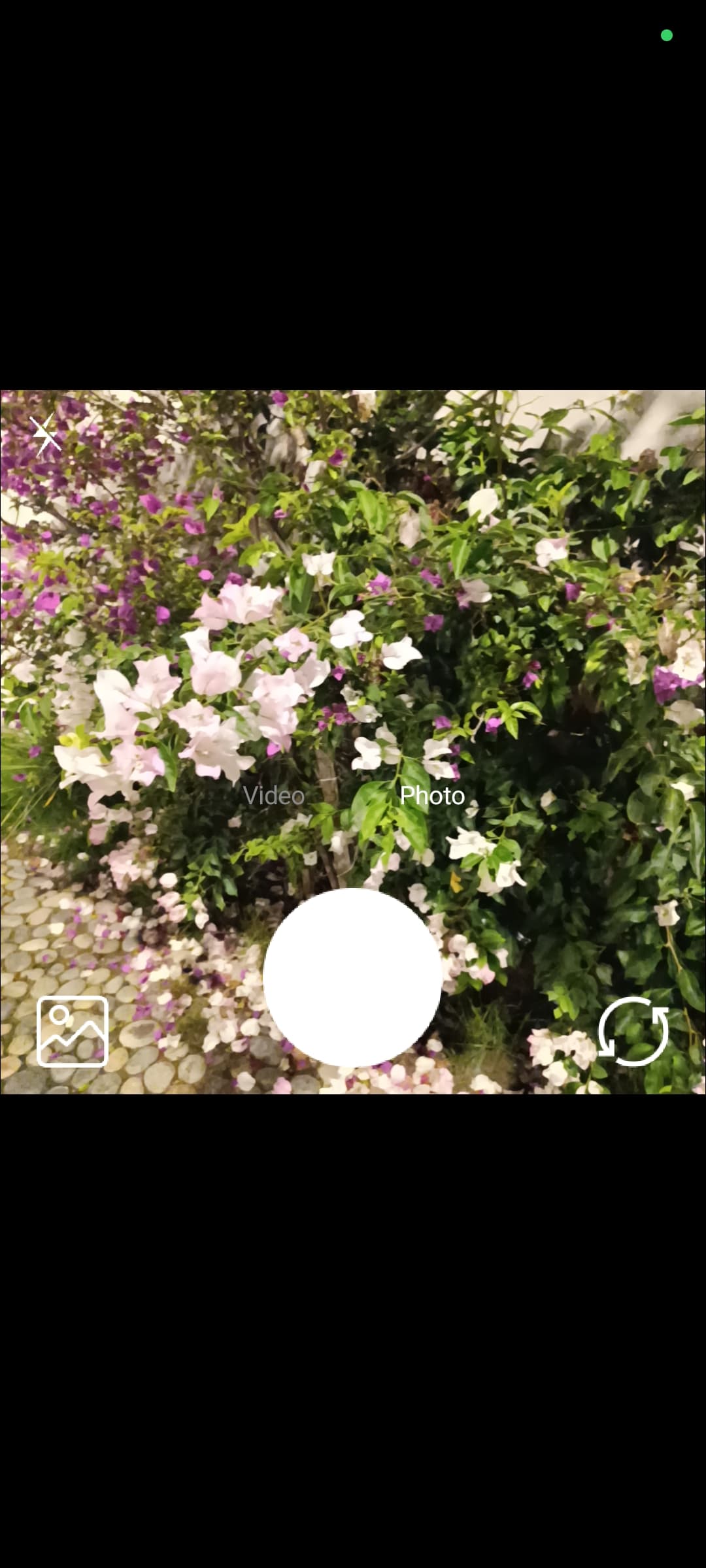Screen dimensions: 706x1568
Task: Toggle the flash icon
Action: point(46,434)
